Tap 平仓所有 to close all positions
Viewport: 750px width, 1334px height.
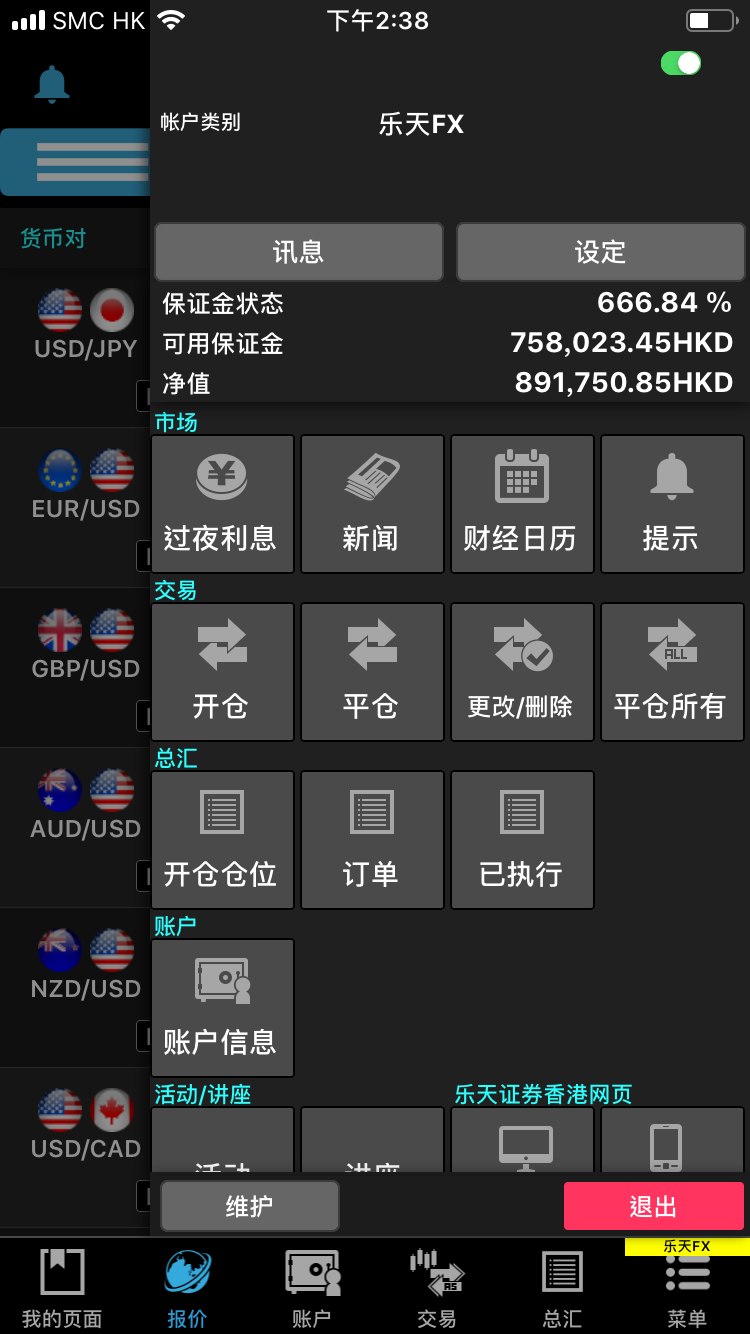pyautogui.click(x=672, y=672)
